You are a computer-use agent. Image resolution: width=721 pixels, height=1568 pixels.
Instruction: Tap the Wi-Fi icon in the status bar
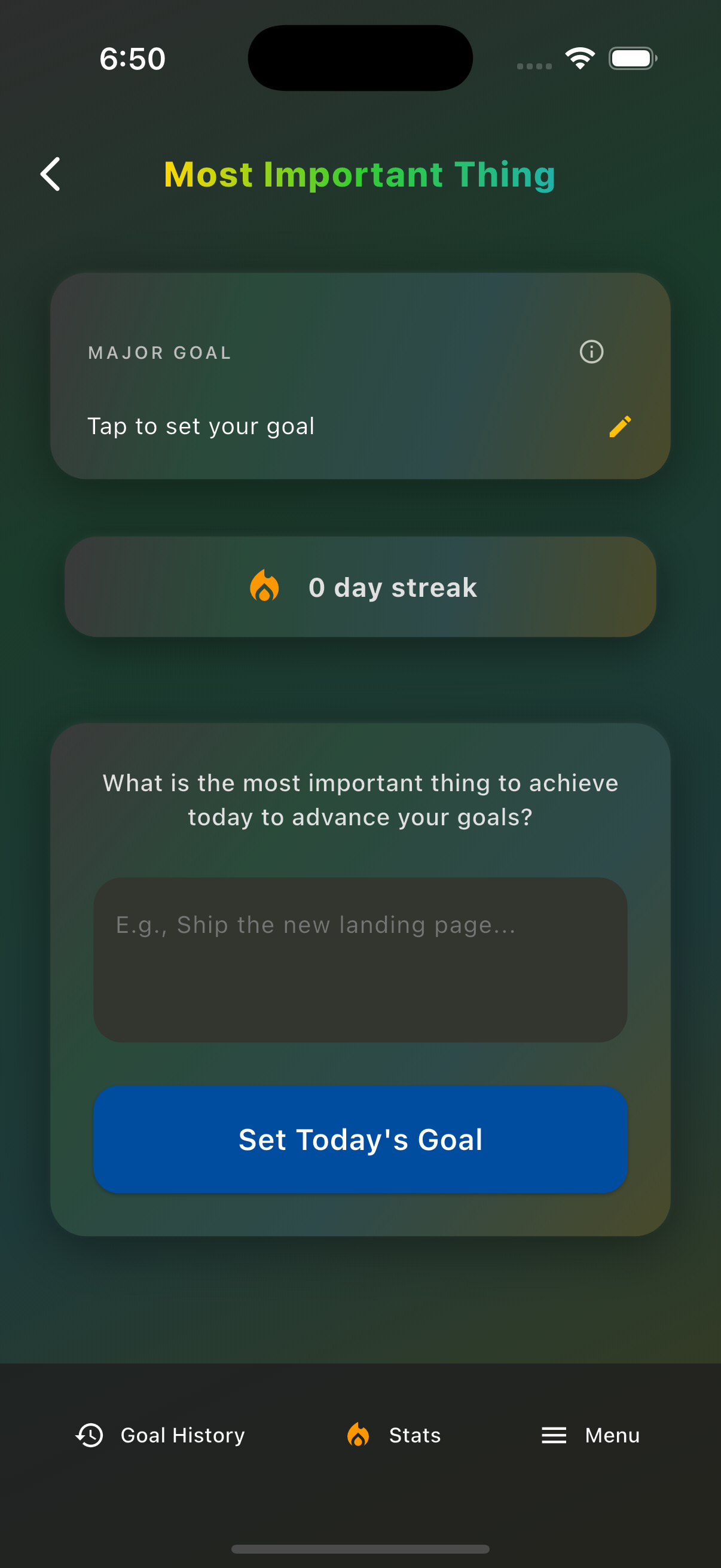pos(579,57)
